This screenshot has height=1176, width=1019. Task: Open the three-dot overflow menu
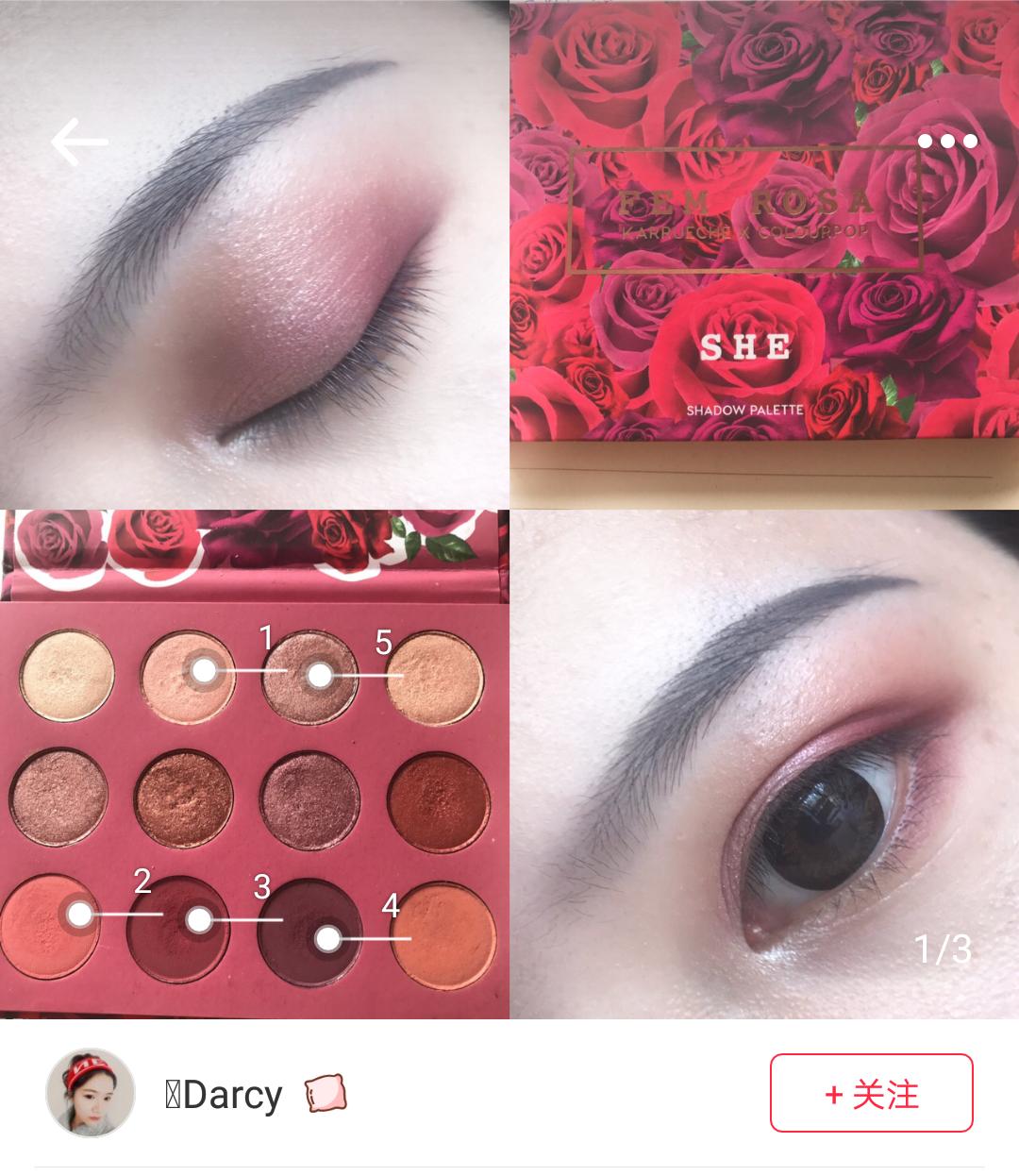tap(947, 143)
